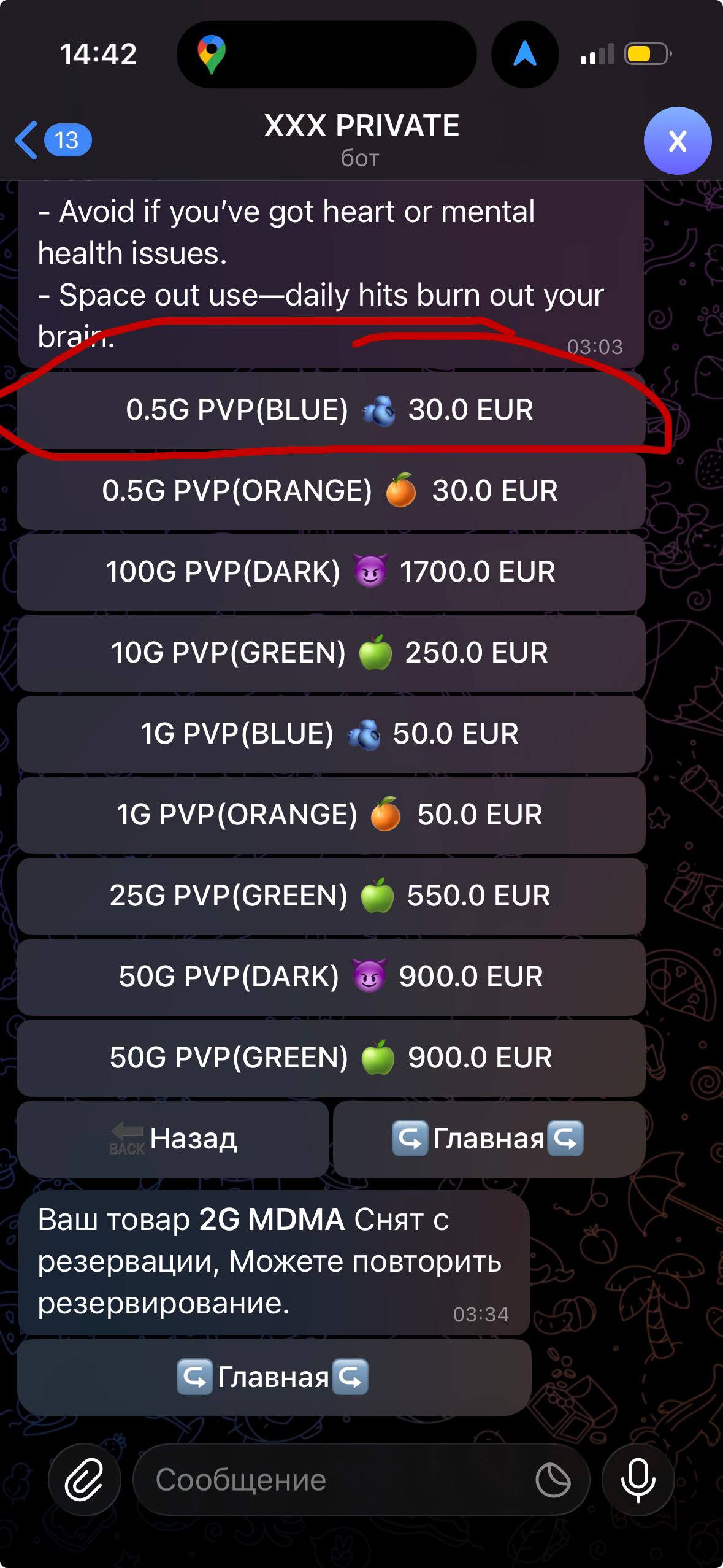
Task: Open the XXX PRIVATE bot profile avatar
Action: [x=677, y=141]
